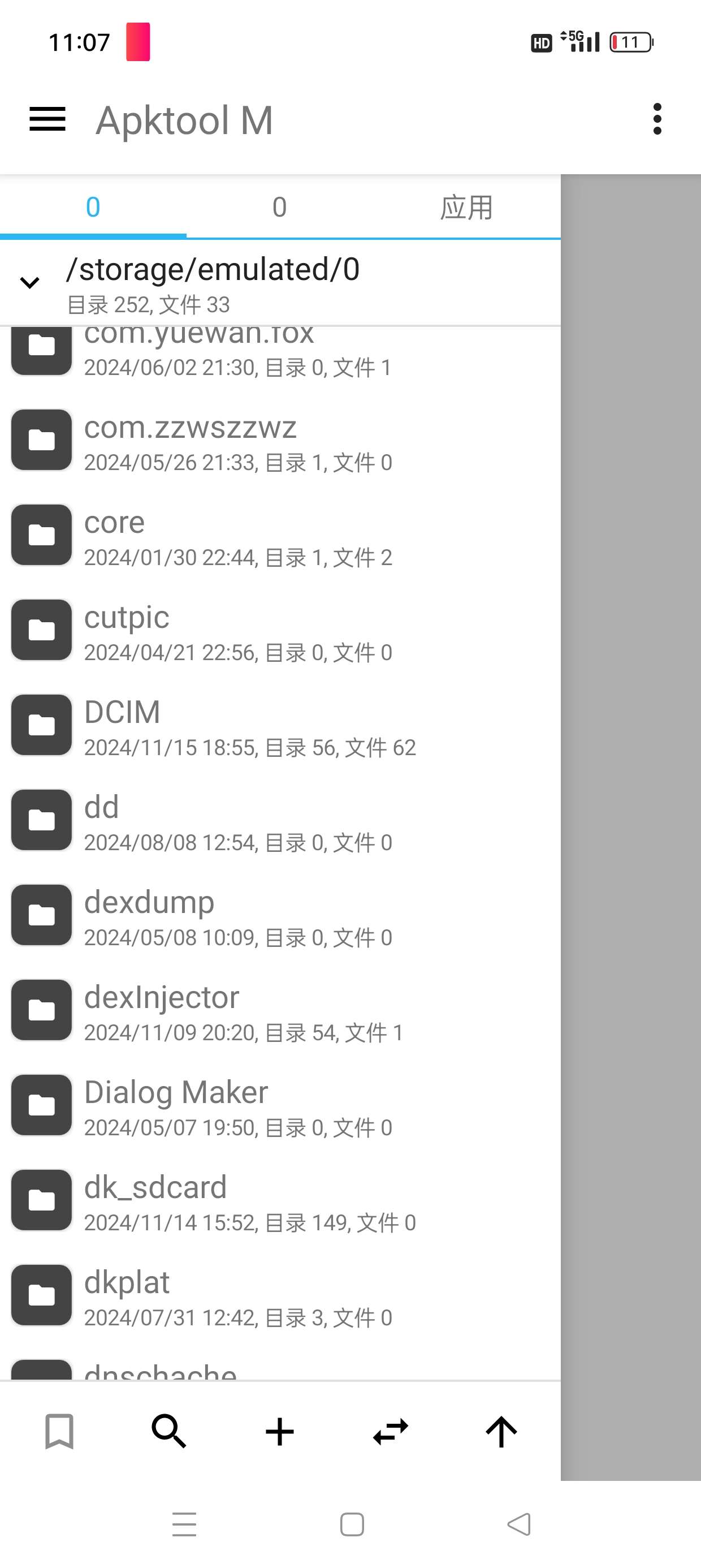
Task: Go up to the parent directory
Action: tap(501, 1431)
